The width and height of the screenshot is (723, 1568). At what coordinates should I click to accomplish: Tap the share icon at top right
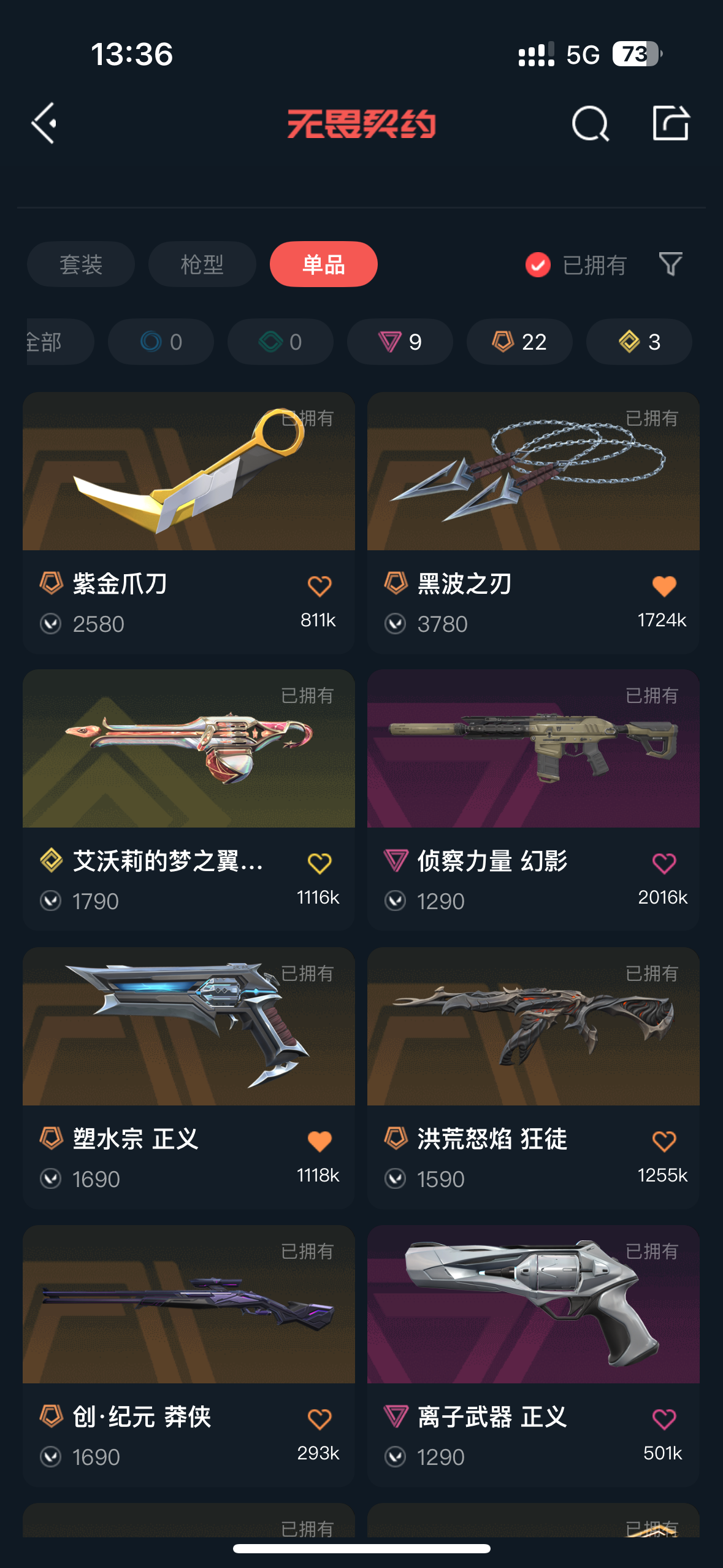[x=670, y=123]
